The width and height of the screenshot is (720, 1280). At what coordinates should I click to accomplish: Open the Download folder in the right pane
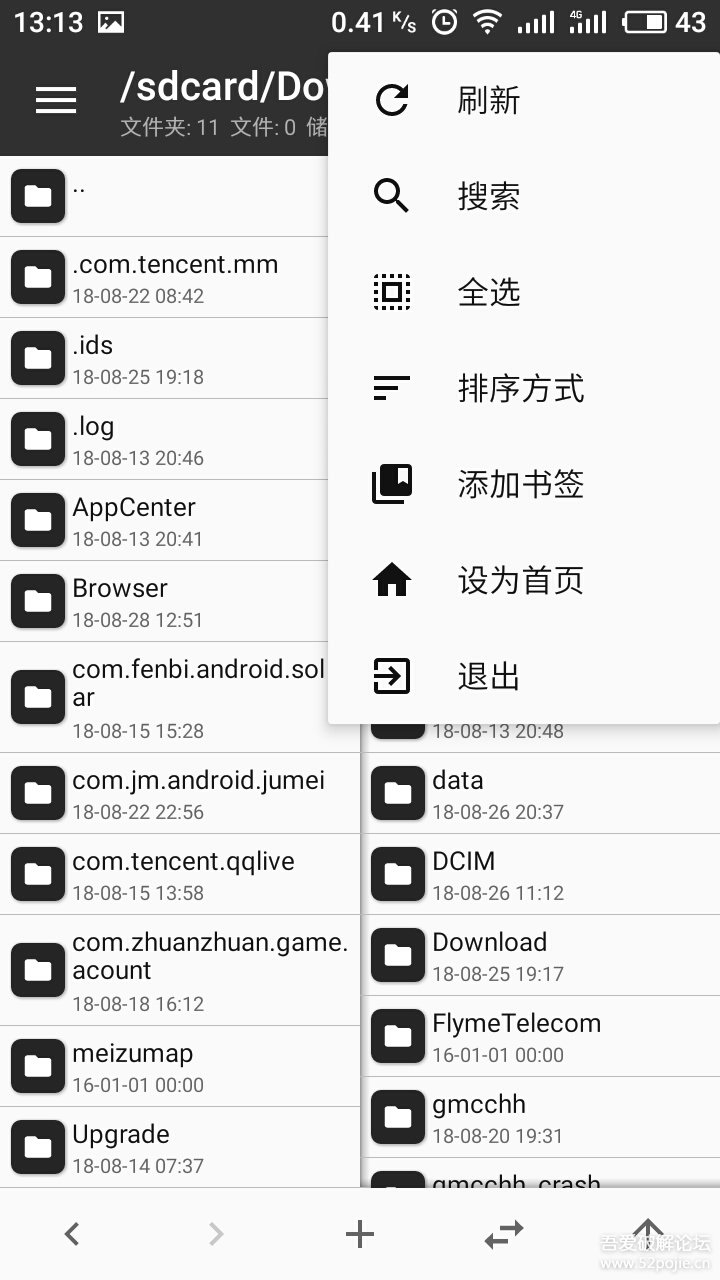click(490, 955)
